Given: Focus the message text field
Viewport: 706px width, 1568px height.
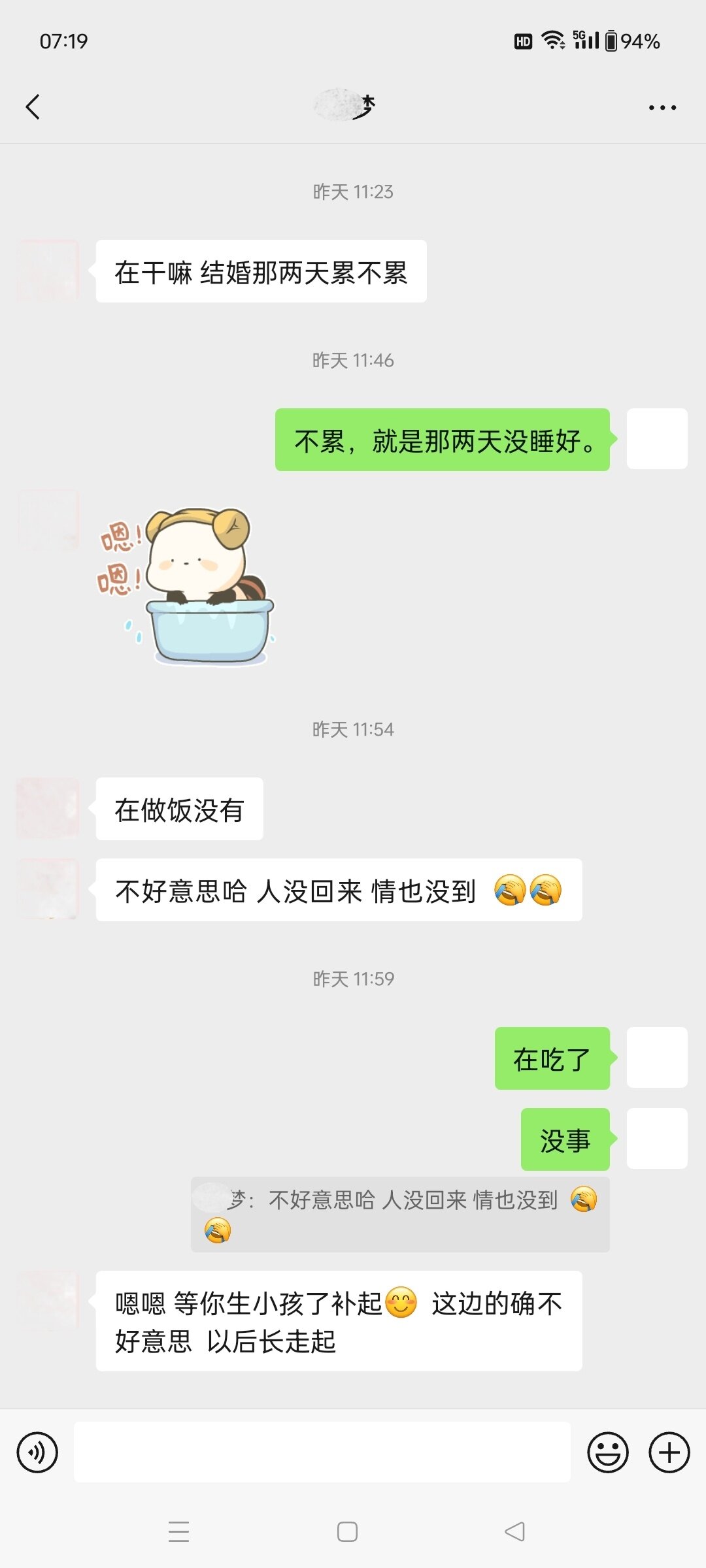Looking at the screenshot, I should (x=322, y=1452).
